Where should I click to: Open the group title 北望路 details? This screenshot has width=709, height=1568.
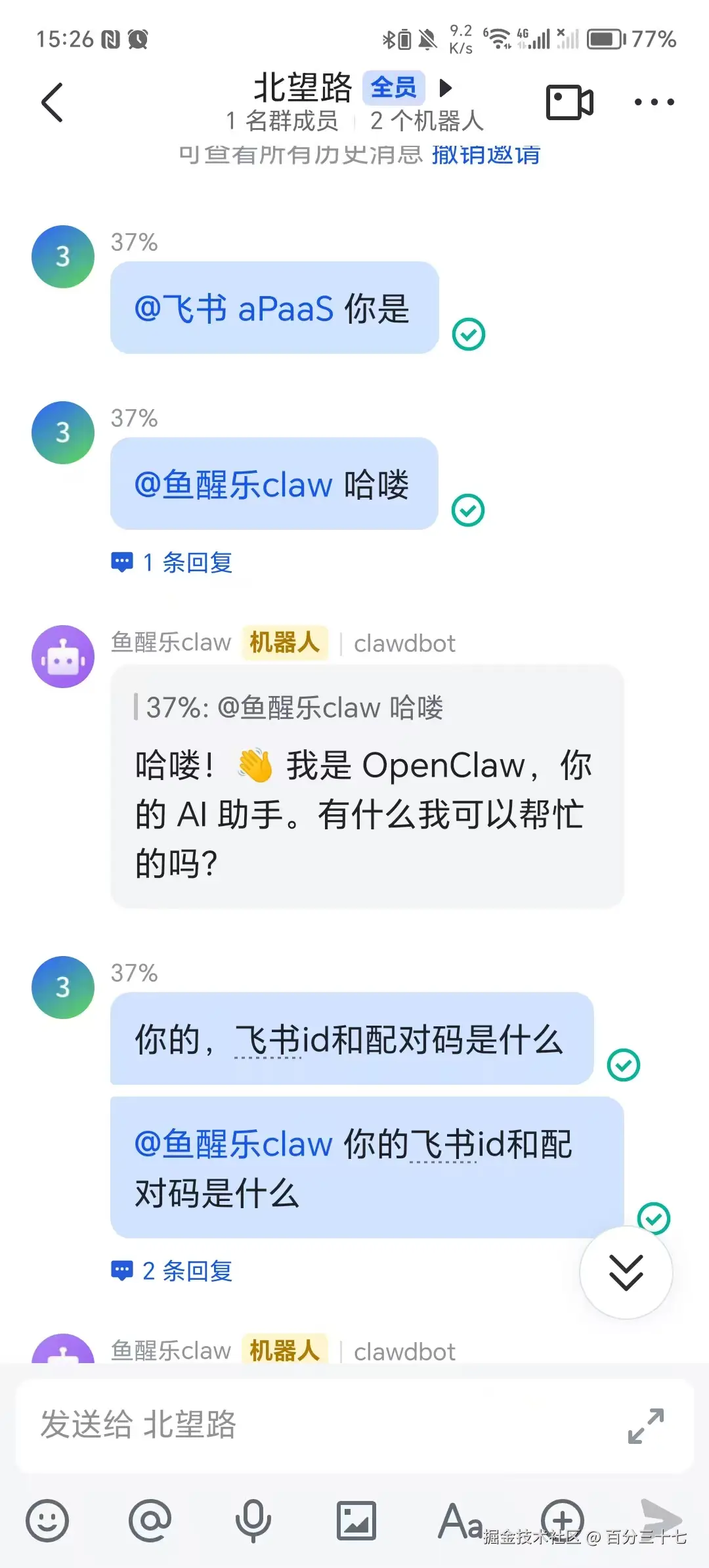(303, 88)
